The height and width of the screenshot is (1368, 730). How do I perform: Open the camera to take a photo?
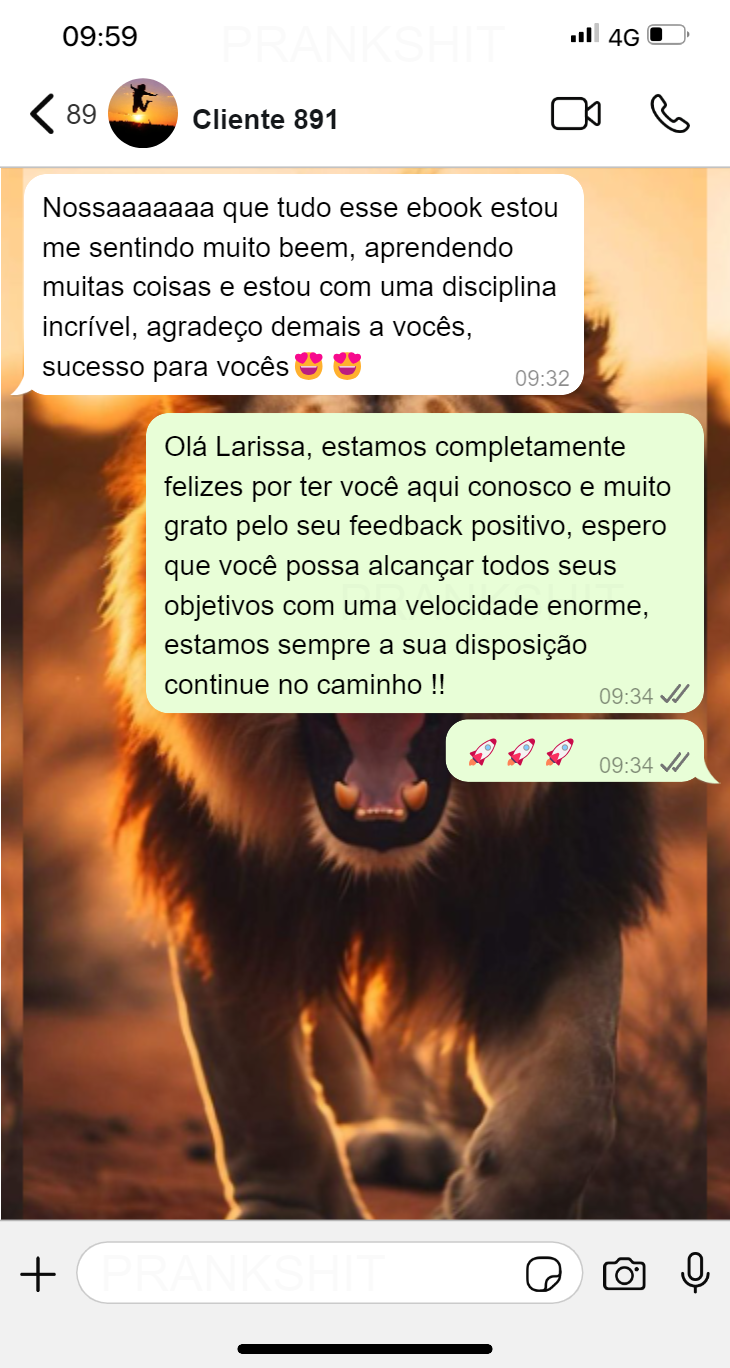tap(624, 1274)
